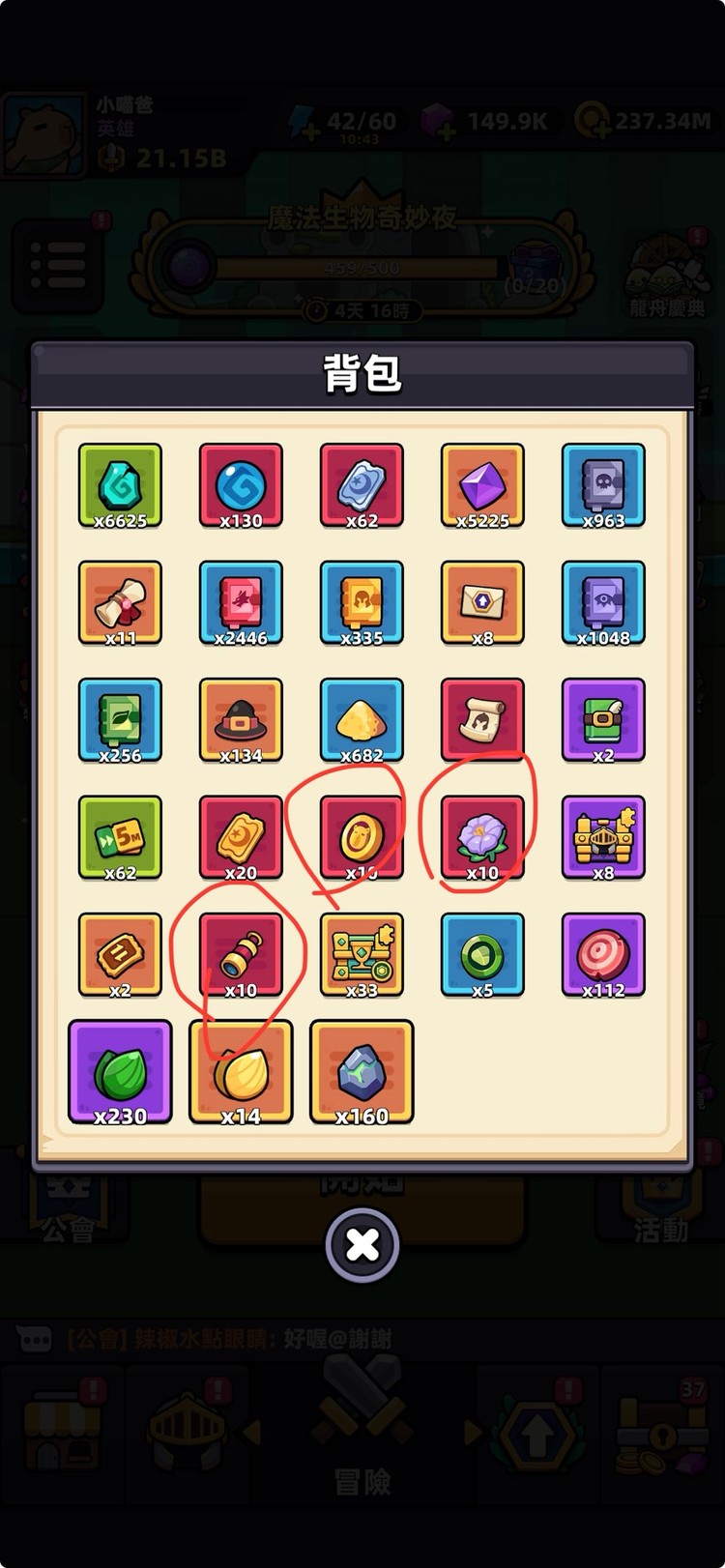Select the blue spiral orb x130
Screen dimensions: 725x1568
click(x=241, y=484)
